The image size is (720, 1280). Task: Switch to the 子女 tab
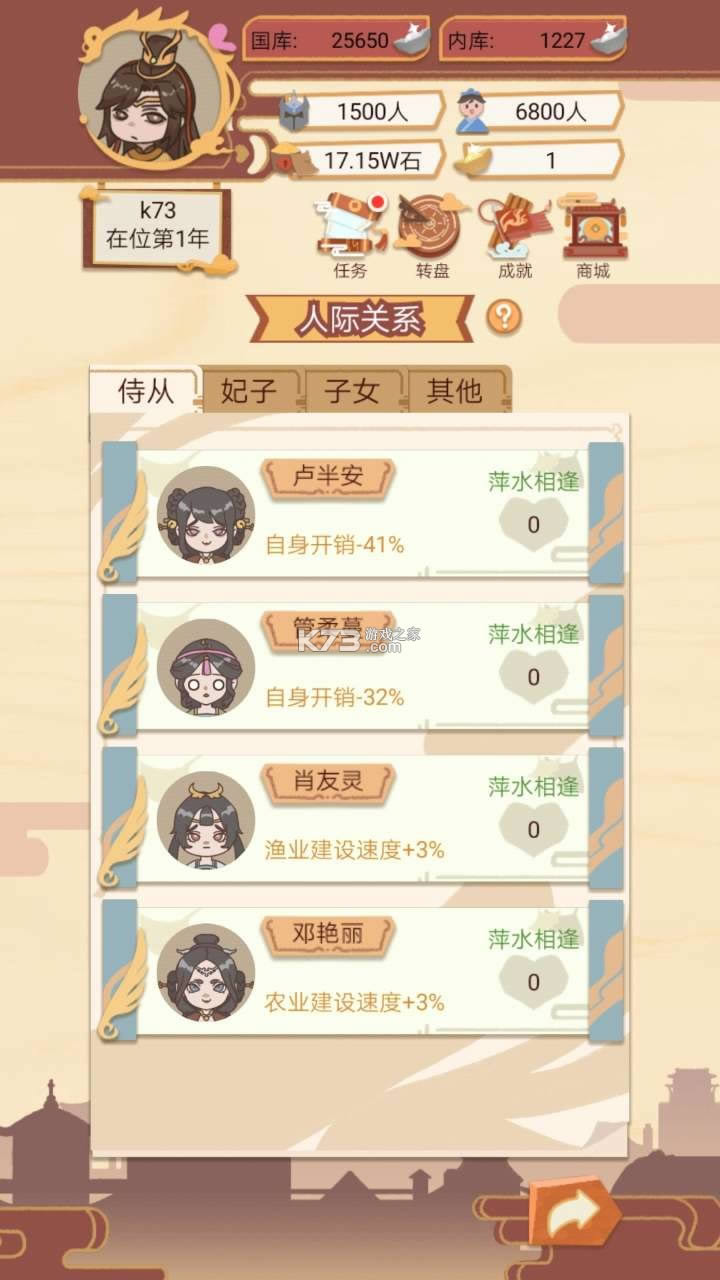tap(352, 391)
